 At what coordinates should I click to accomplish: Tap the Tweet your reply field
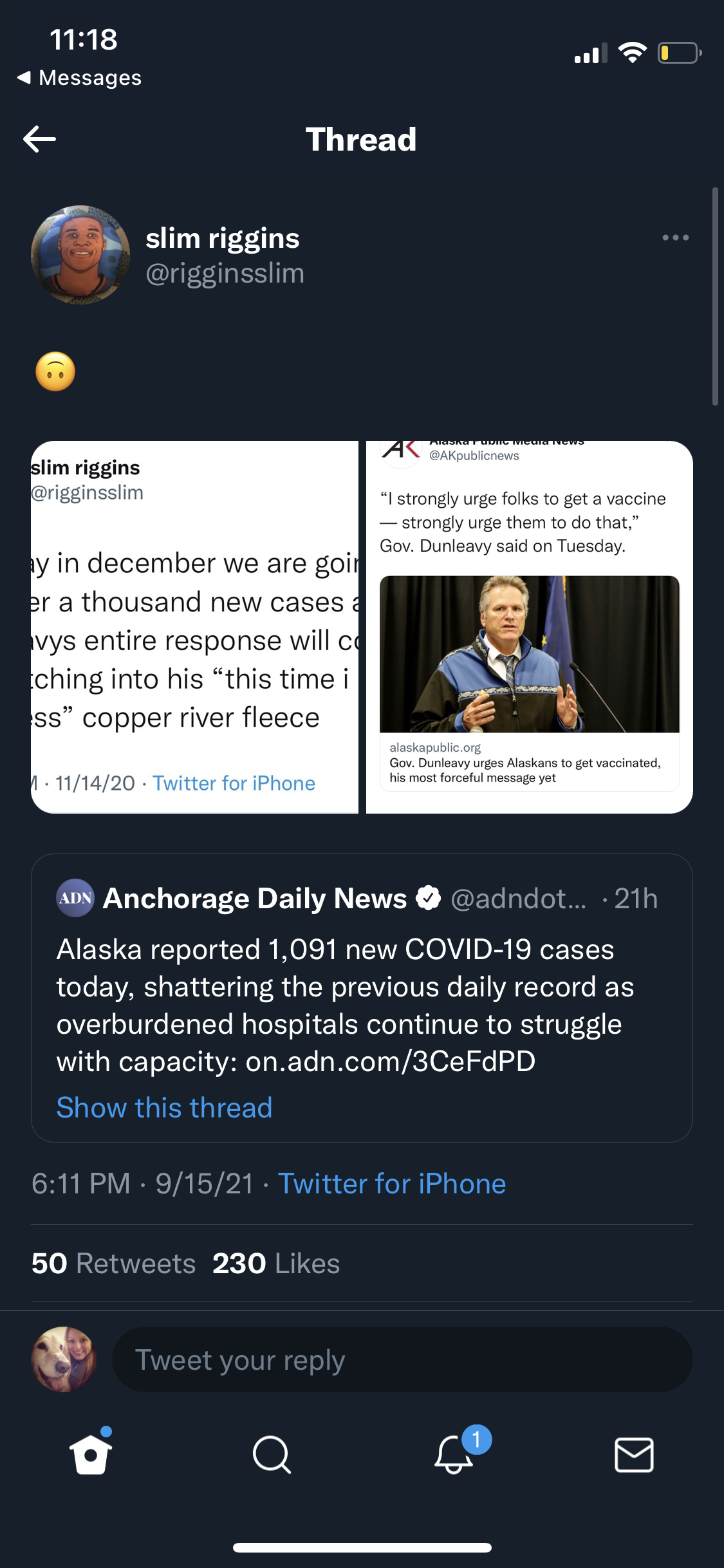(x=402, y=1359)
